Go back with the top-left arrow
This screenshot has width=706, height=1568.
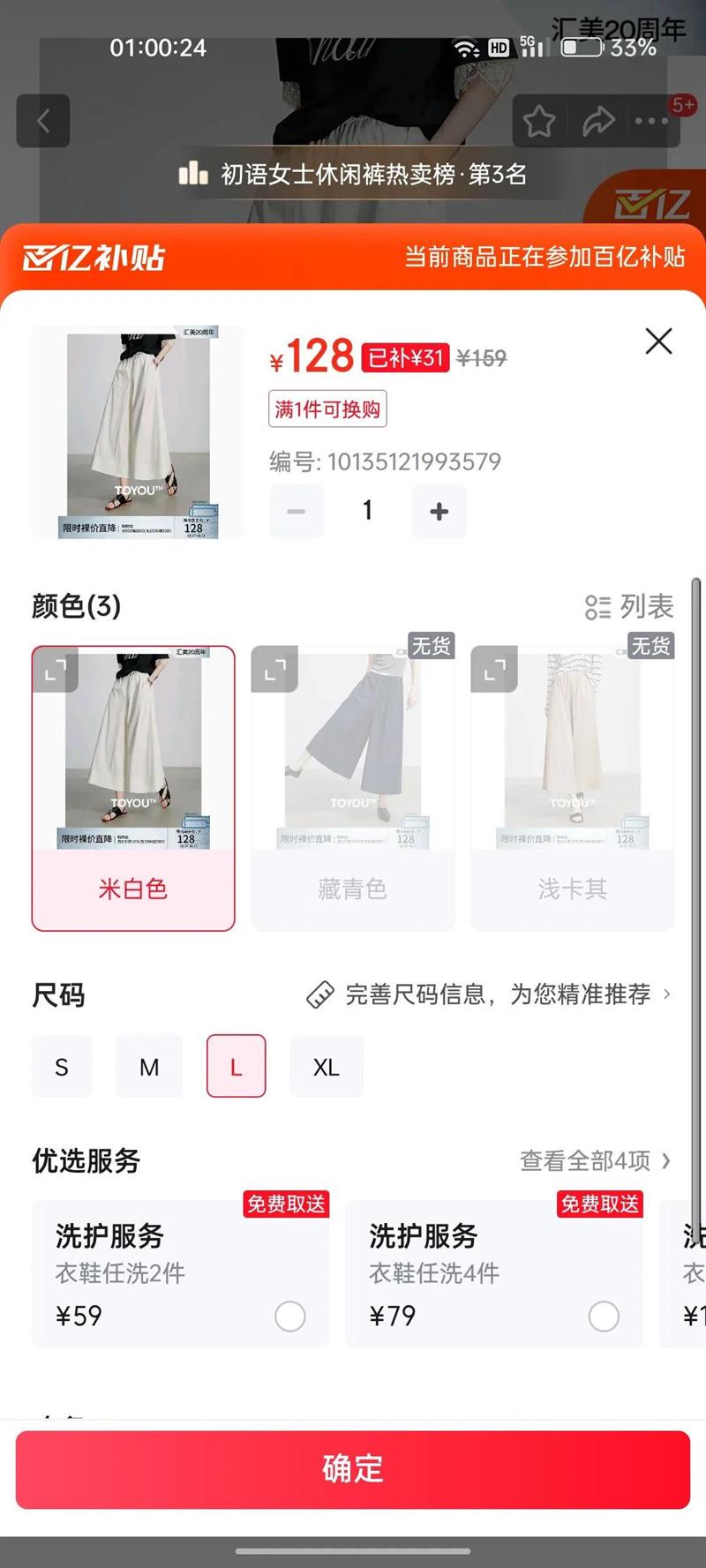[x=43, y=121]
